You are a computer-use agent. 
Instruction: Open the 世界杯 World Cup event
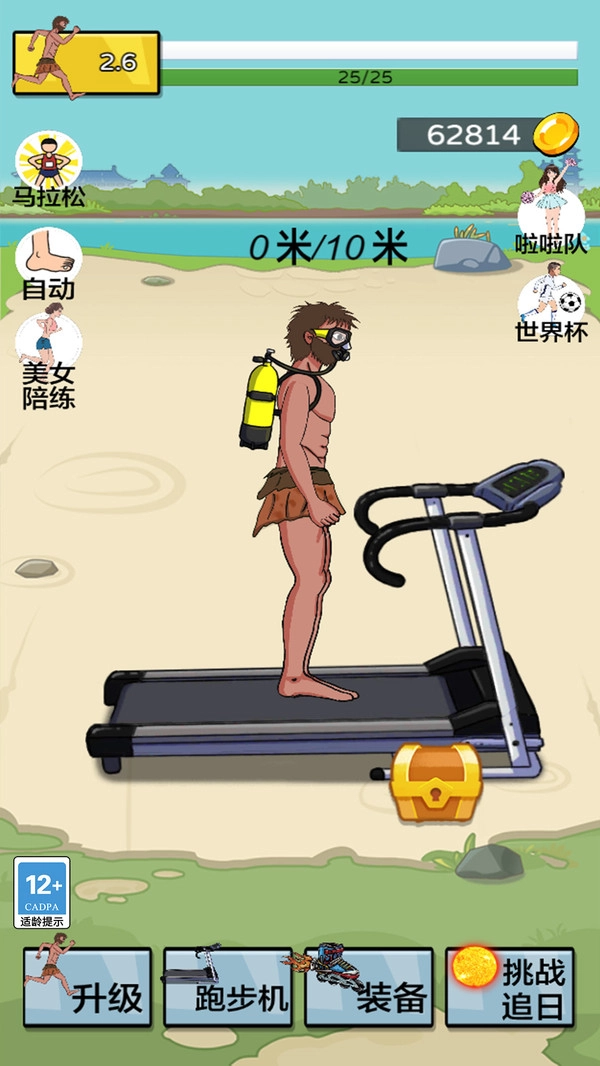(551, 302)
